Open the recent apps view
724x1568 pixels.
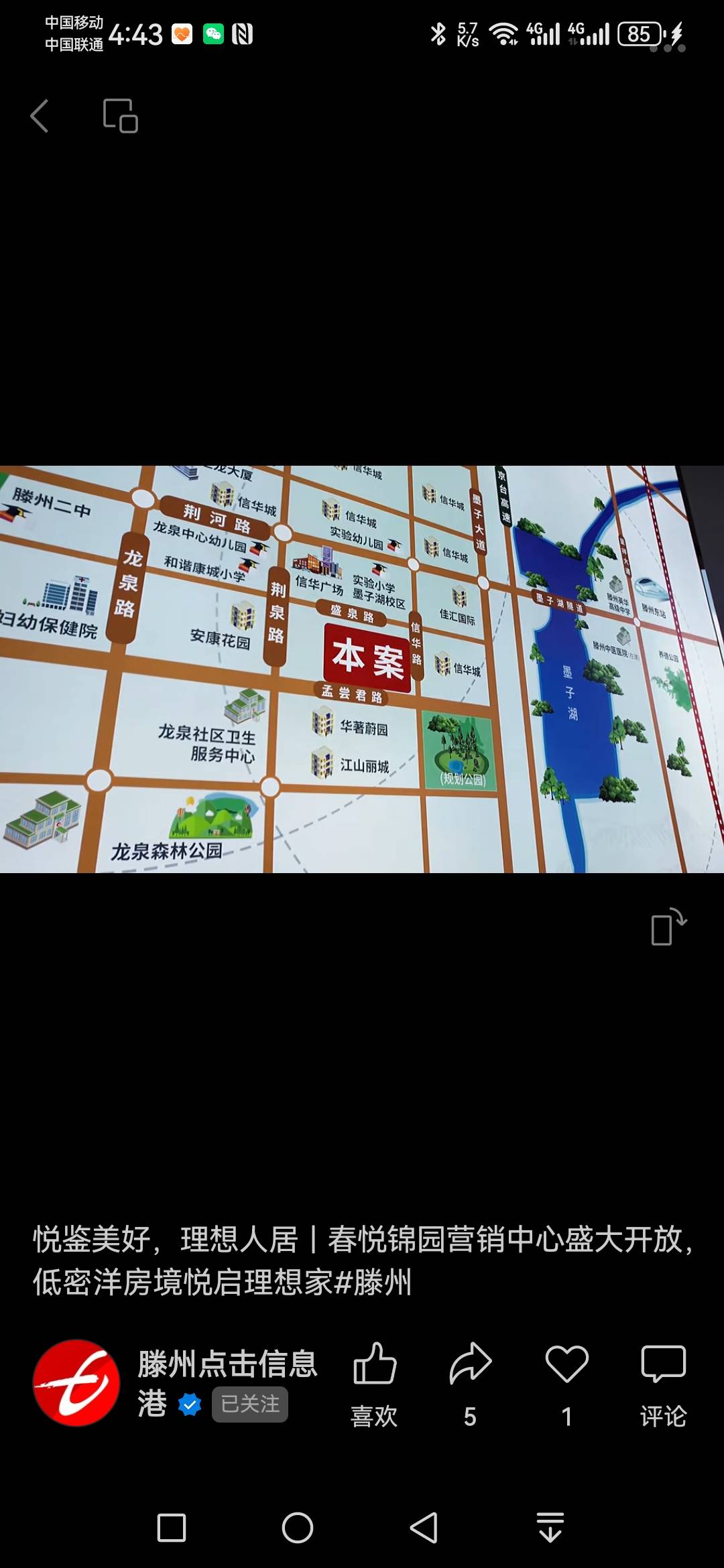coord(172,1528)
